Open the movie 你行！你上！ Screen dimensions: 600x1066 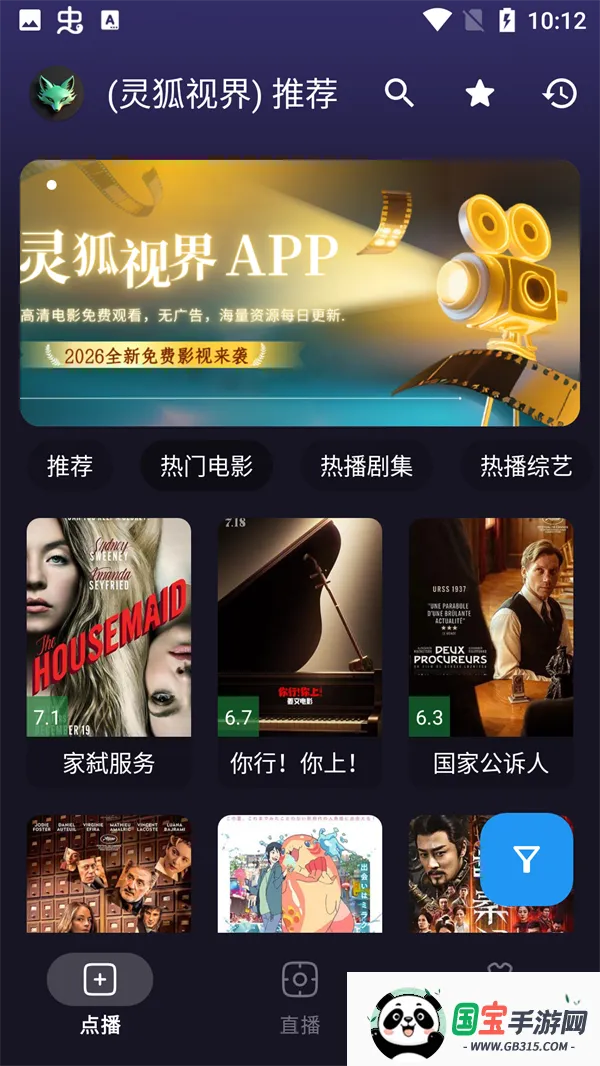point(300,646)
